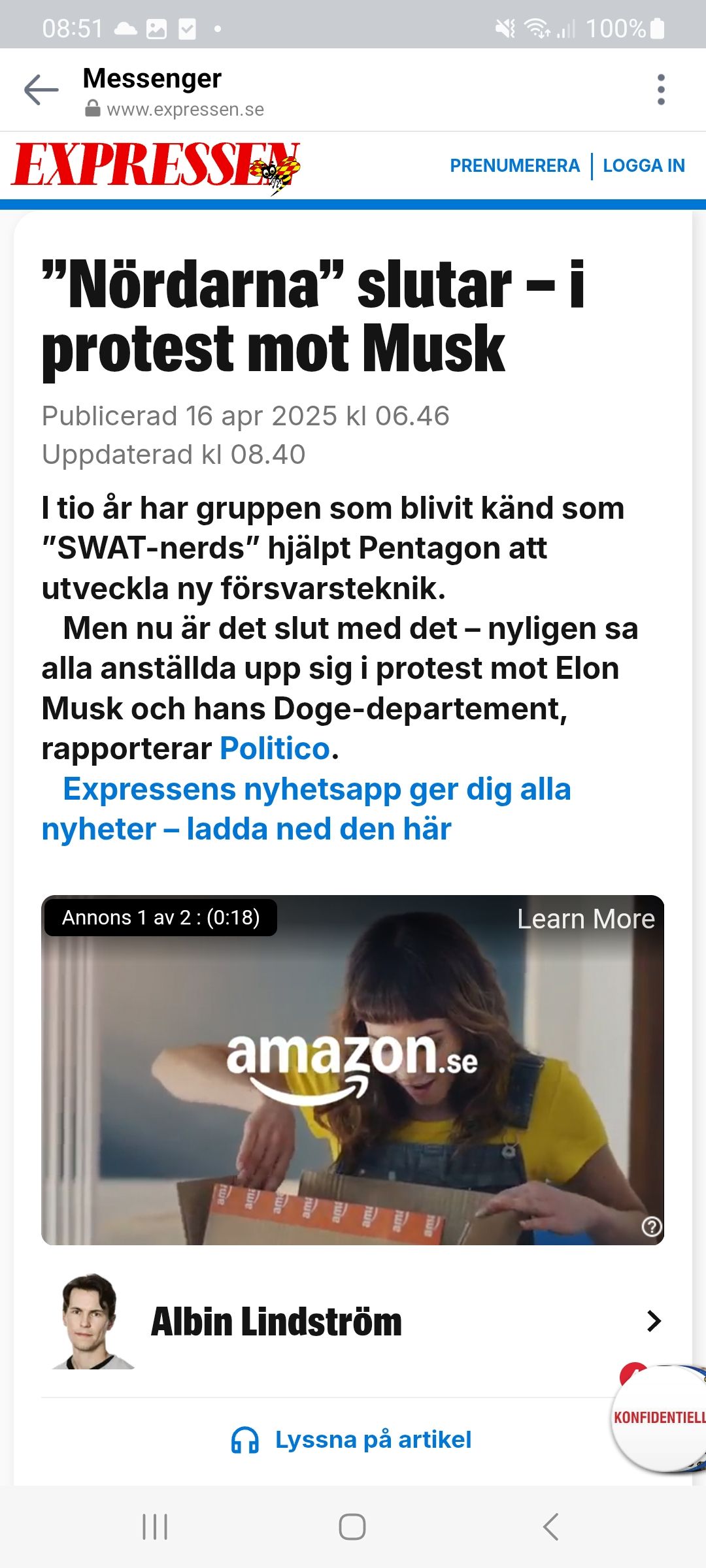Viewport: 706px width, 1568px height.
Task: Tap Learn More on the Amazon ad
Action: pyautogui.click(x=586, y=919)
